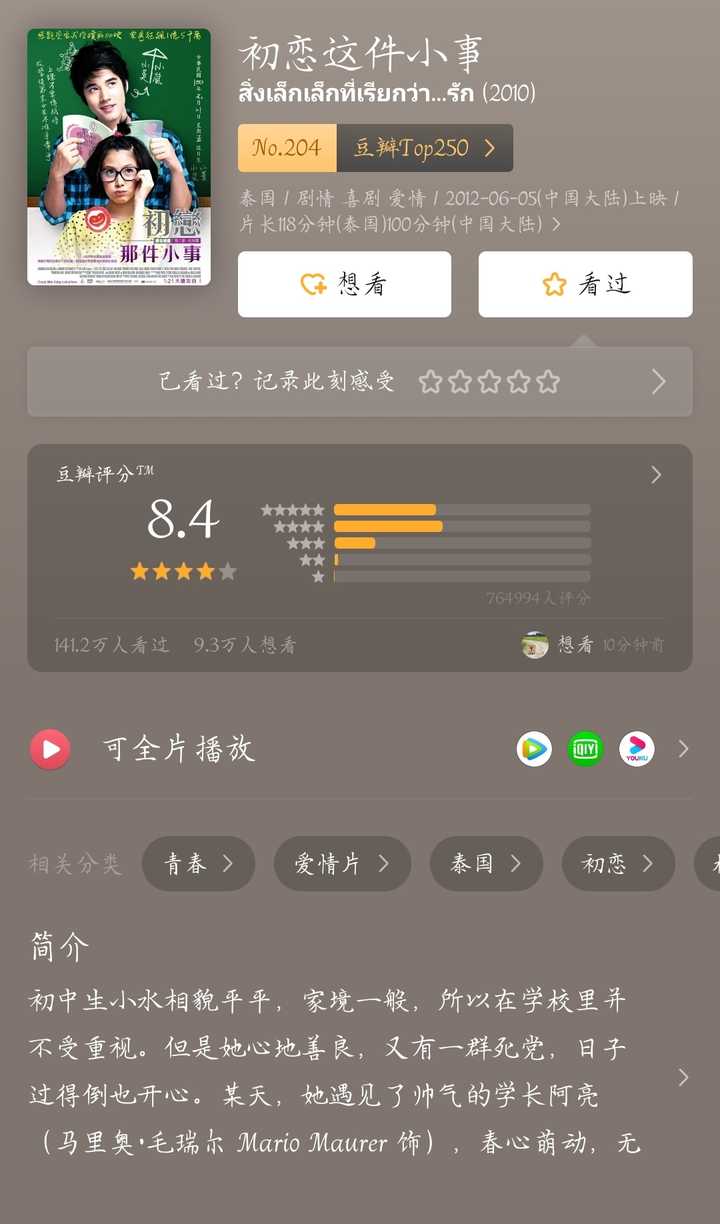
Task: Select the 青春 category chip
Action: [198, 864]
